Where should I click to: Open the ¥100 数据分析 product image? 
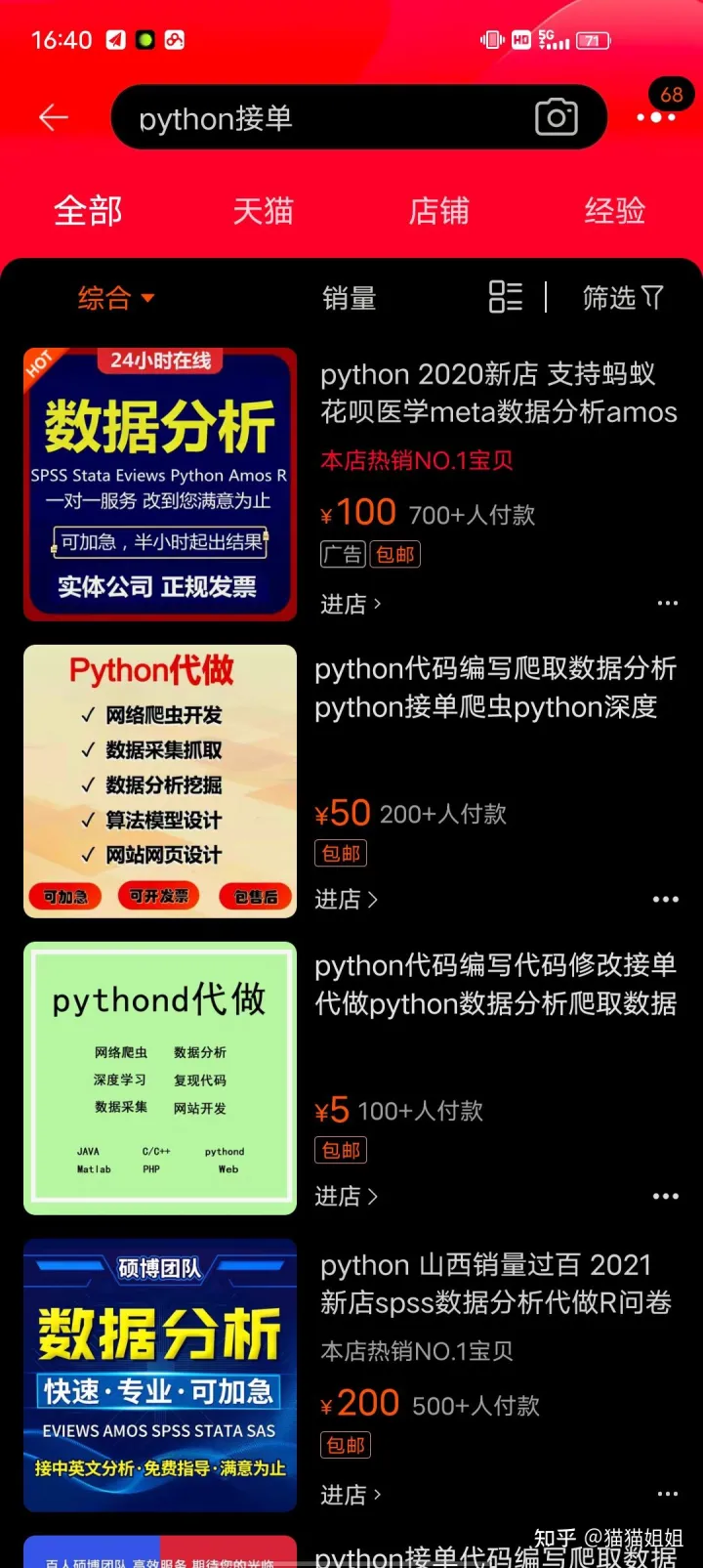(x=160, y=485)
